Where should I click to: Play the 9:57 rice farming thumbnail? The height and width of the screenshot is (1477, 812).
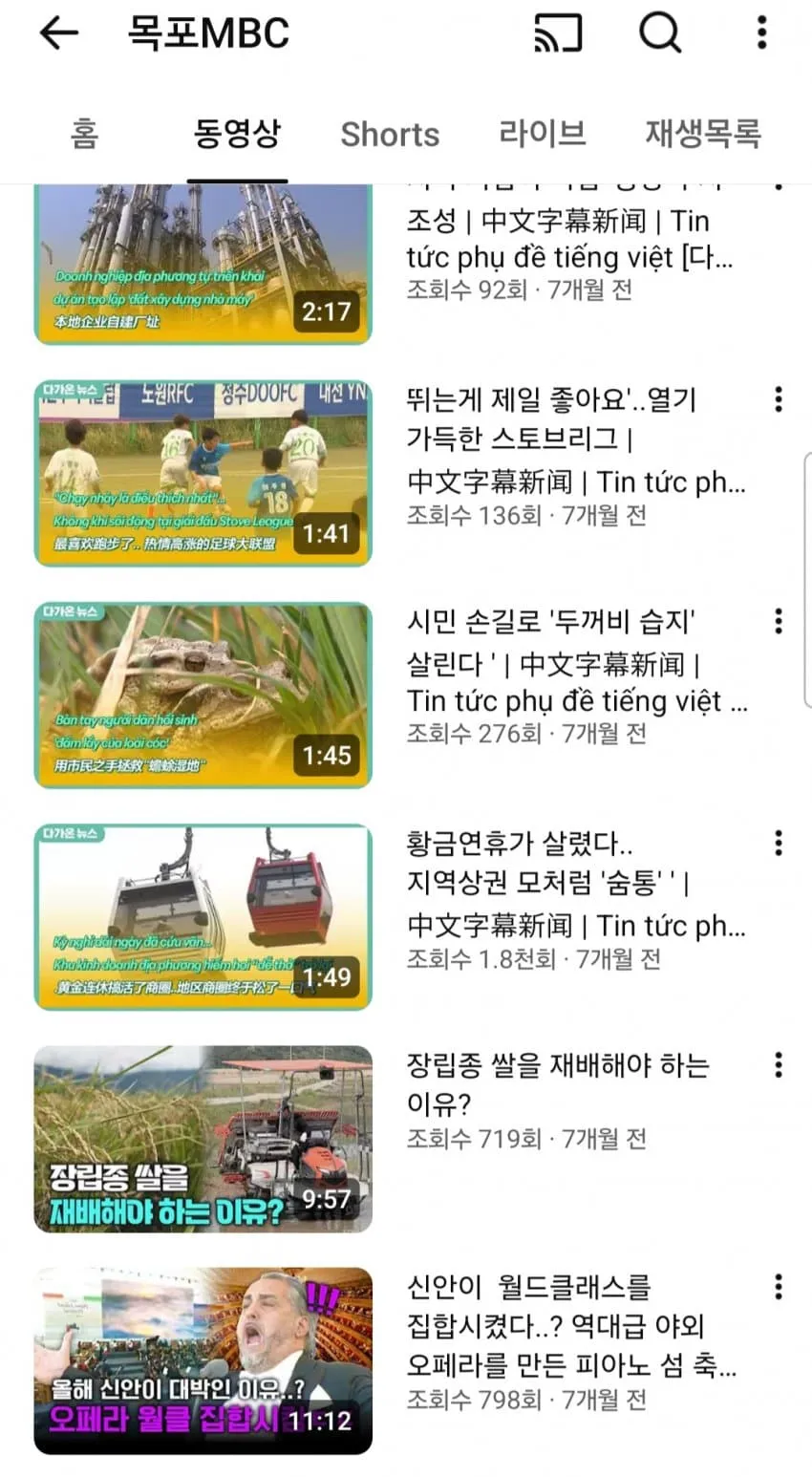click(203, 1137)
